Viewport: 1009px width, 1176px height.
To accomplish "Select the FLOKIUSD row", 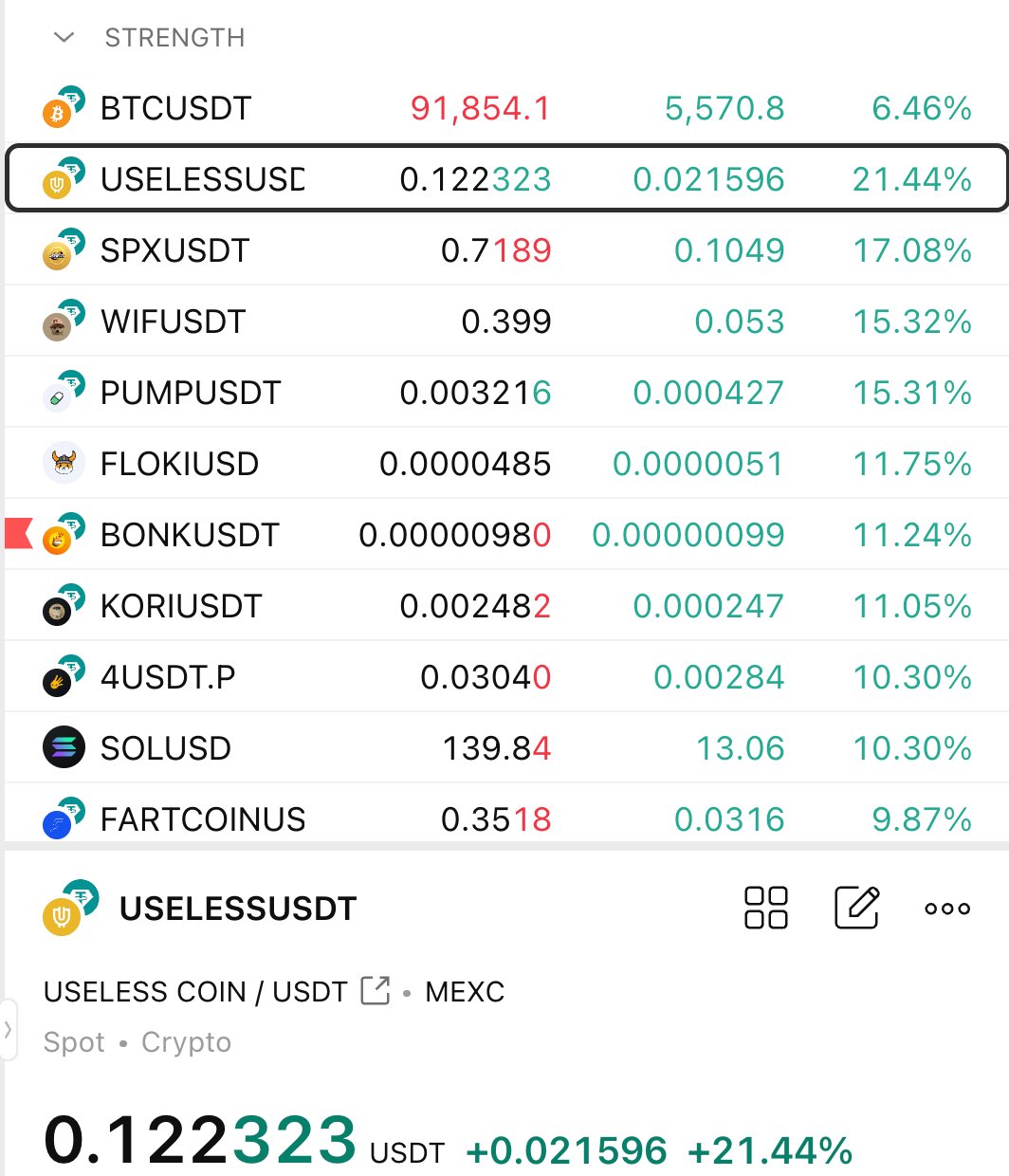I will pos(180,464).
